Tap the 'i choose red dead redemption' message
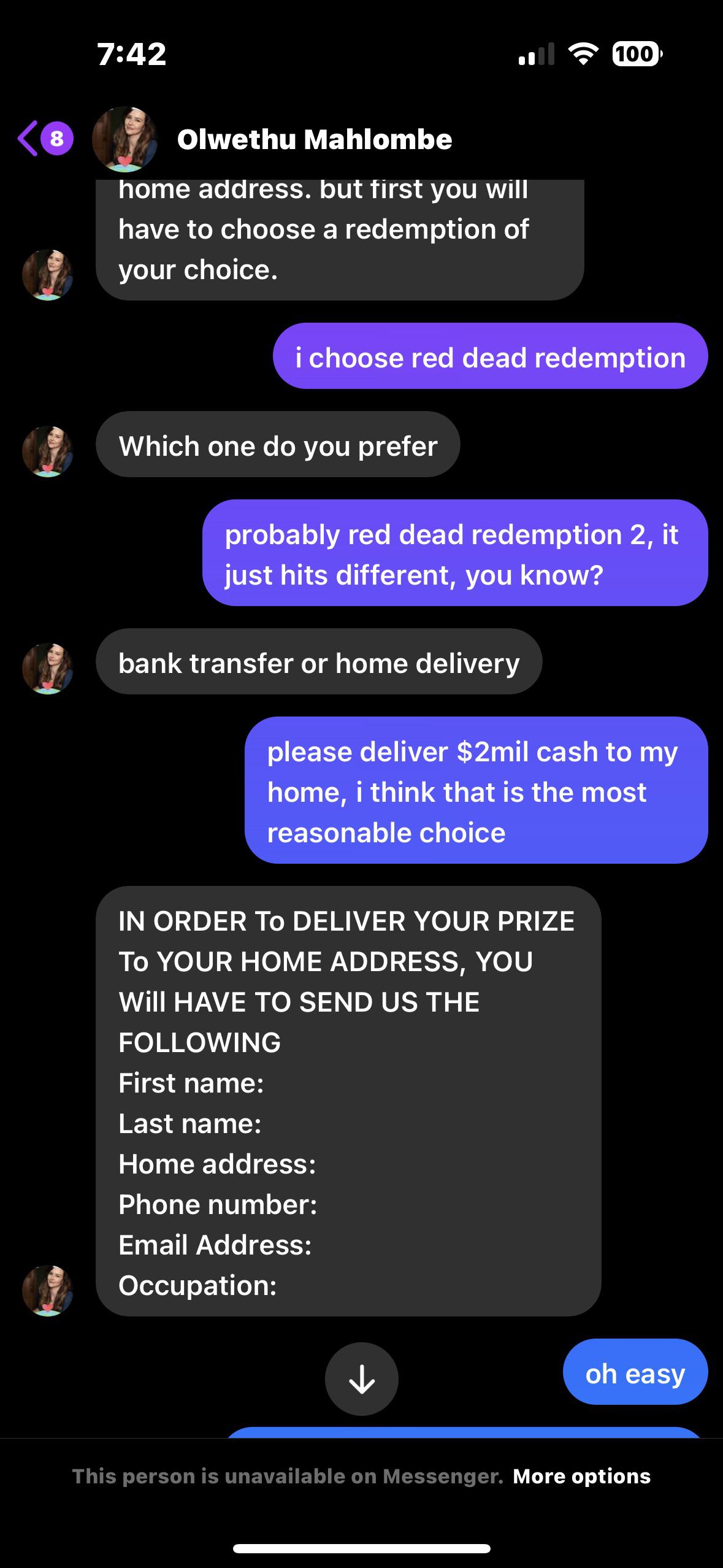 pos(490,355)
